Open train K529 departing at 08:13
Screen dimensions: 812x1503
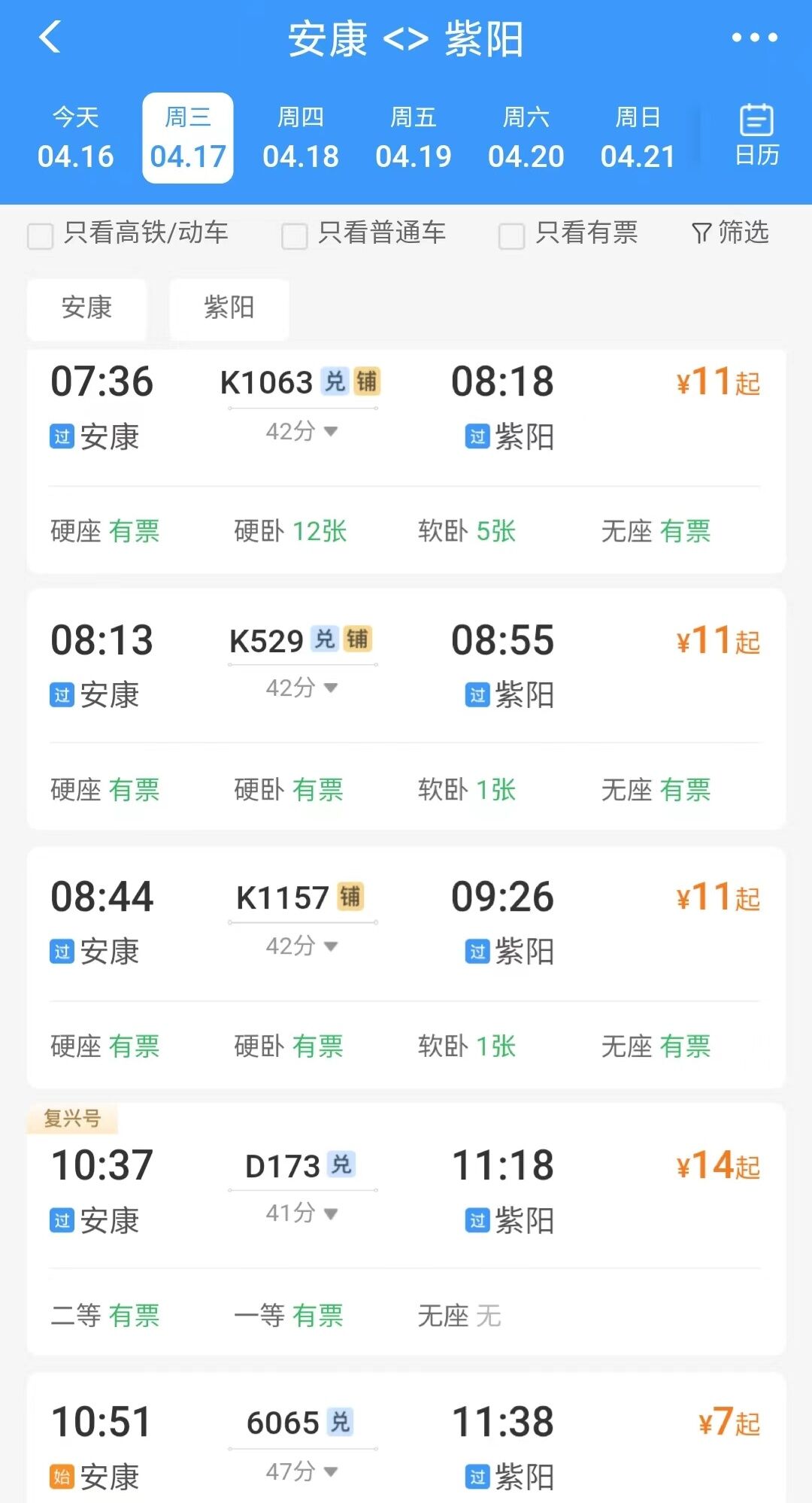click(406, 668)
